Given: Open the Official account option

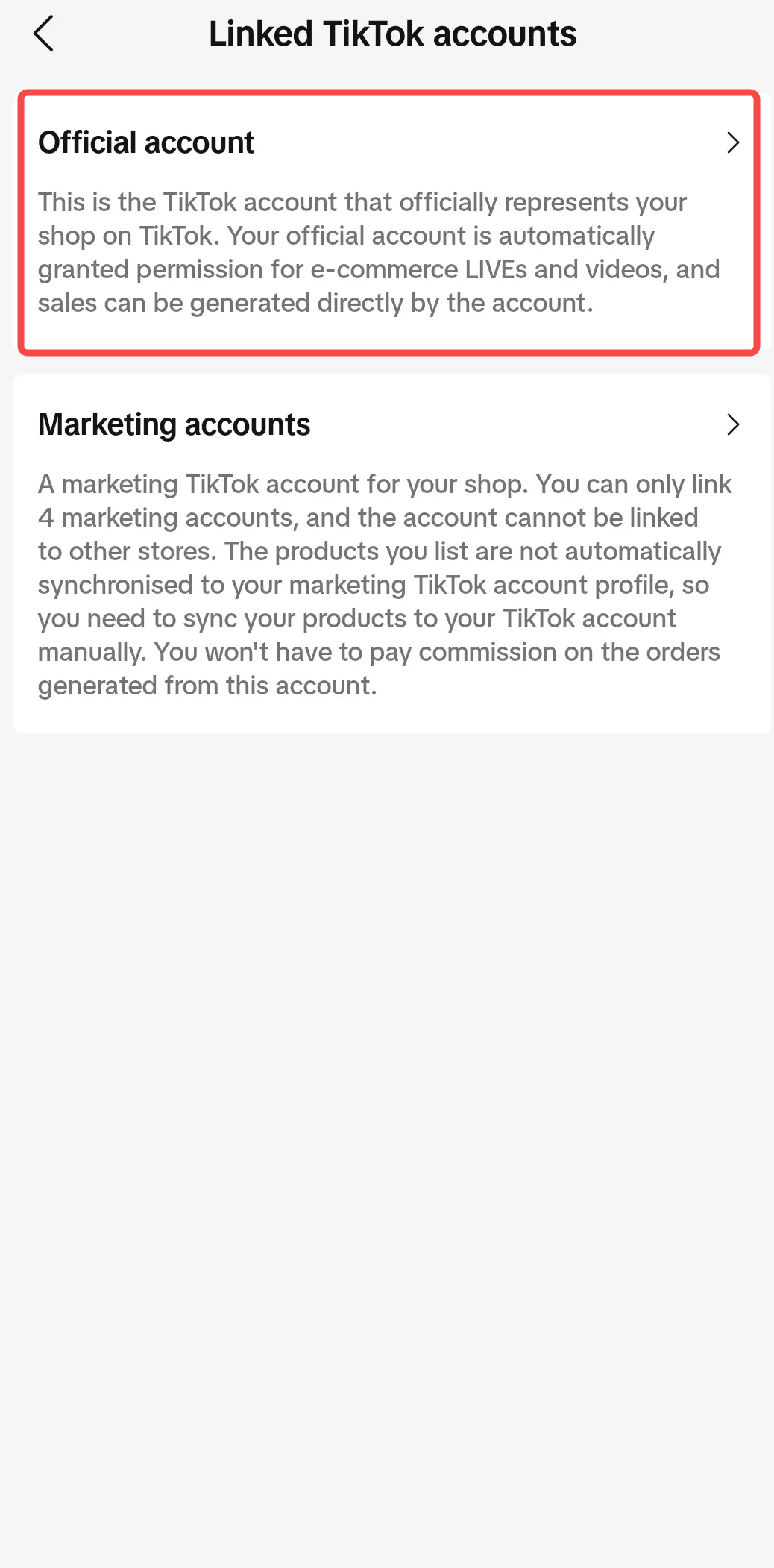Looking at the screenshot, I should pyautogui.click(x=388, y=222).
